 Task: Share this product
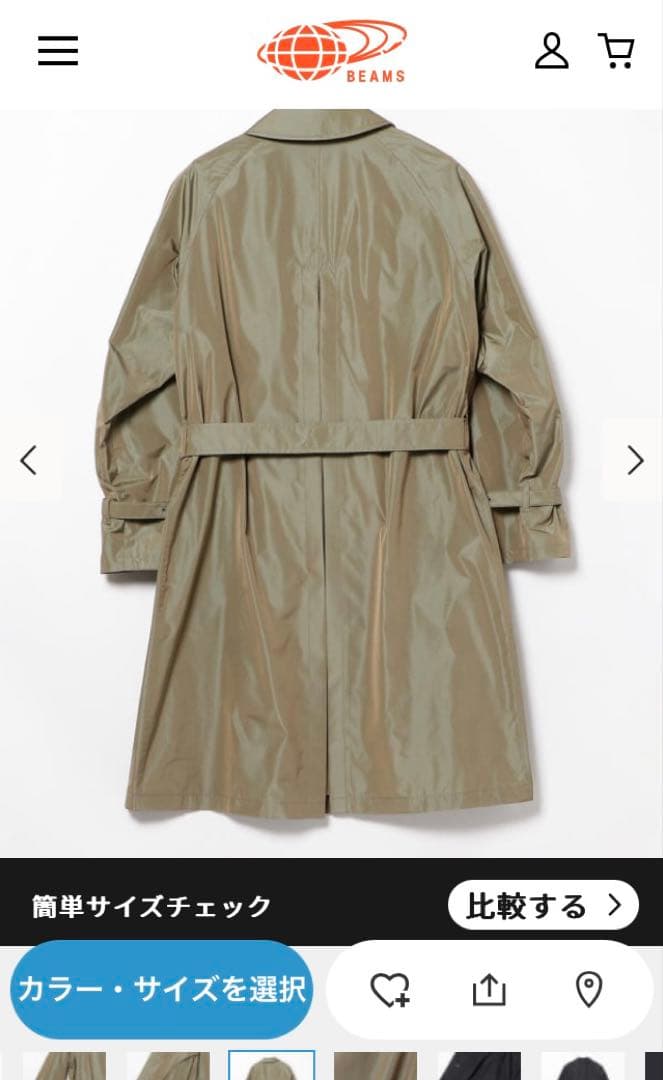coord(489,990)
